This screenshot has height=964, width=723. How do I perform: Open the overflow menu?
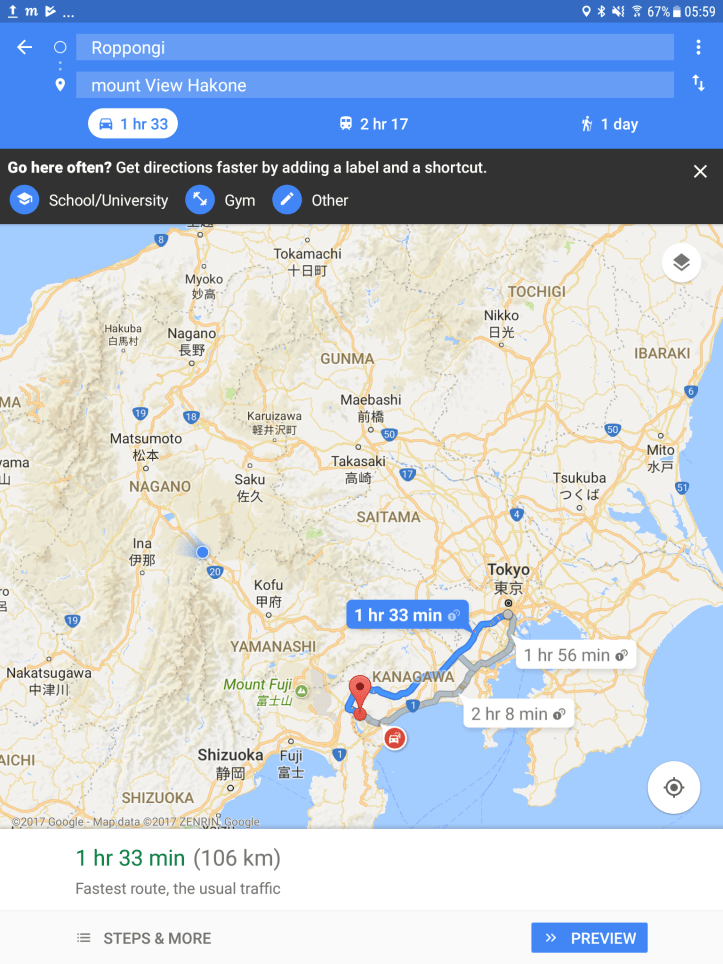[698, 47]
